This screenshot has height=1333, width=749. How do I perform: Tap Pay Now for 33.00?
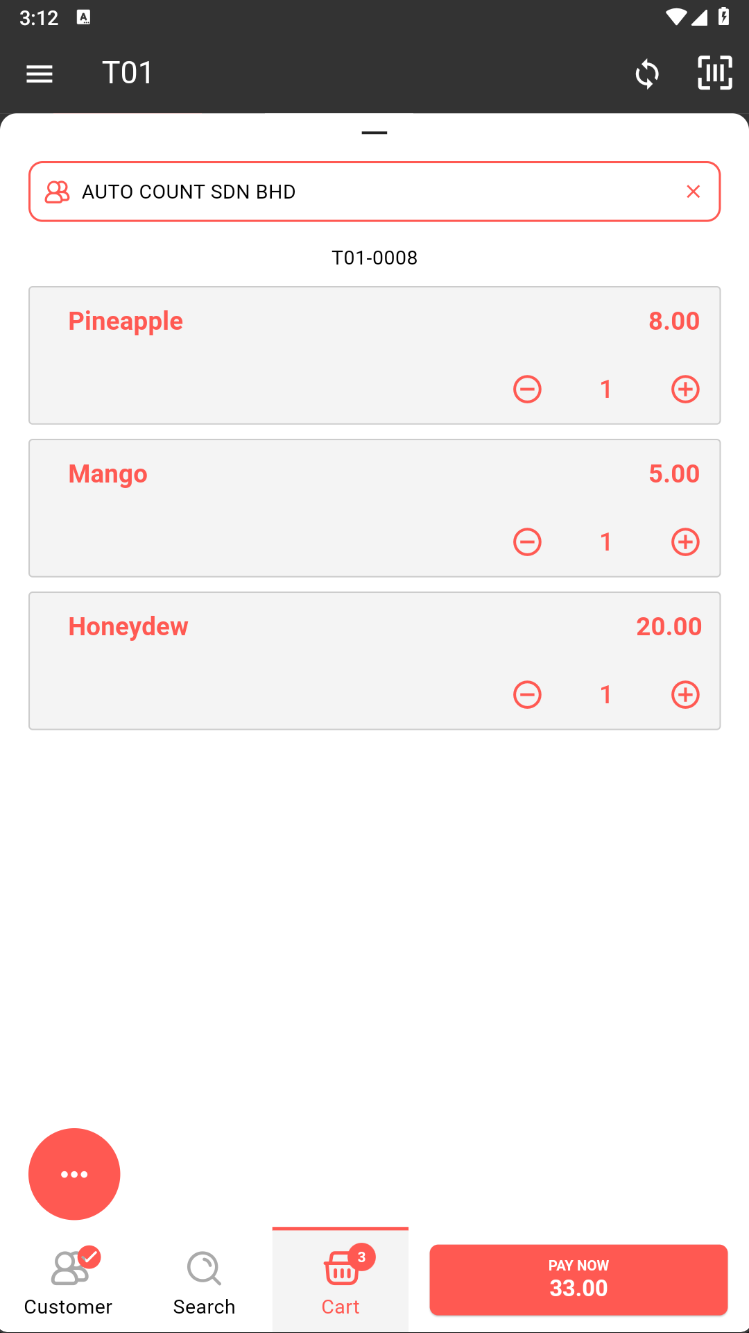point(578,1279)
